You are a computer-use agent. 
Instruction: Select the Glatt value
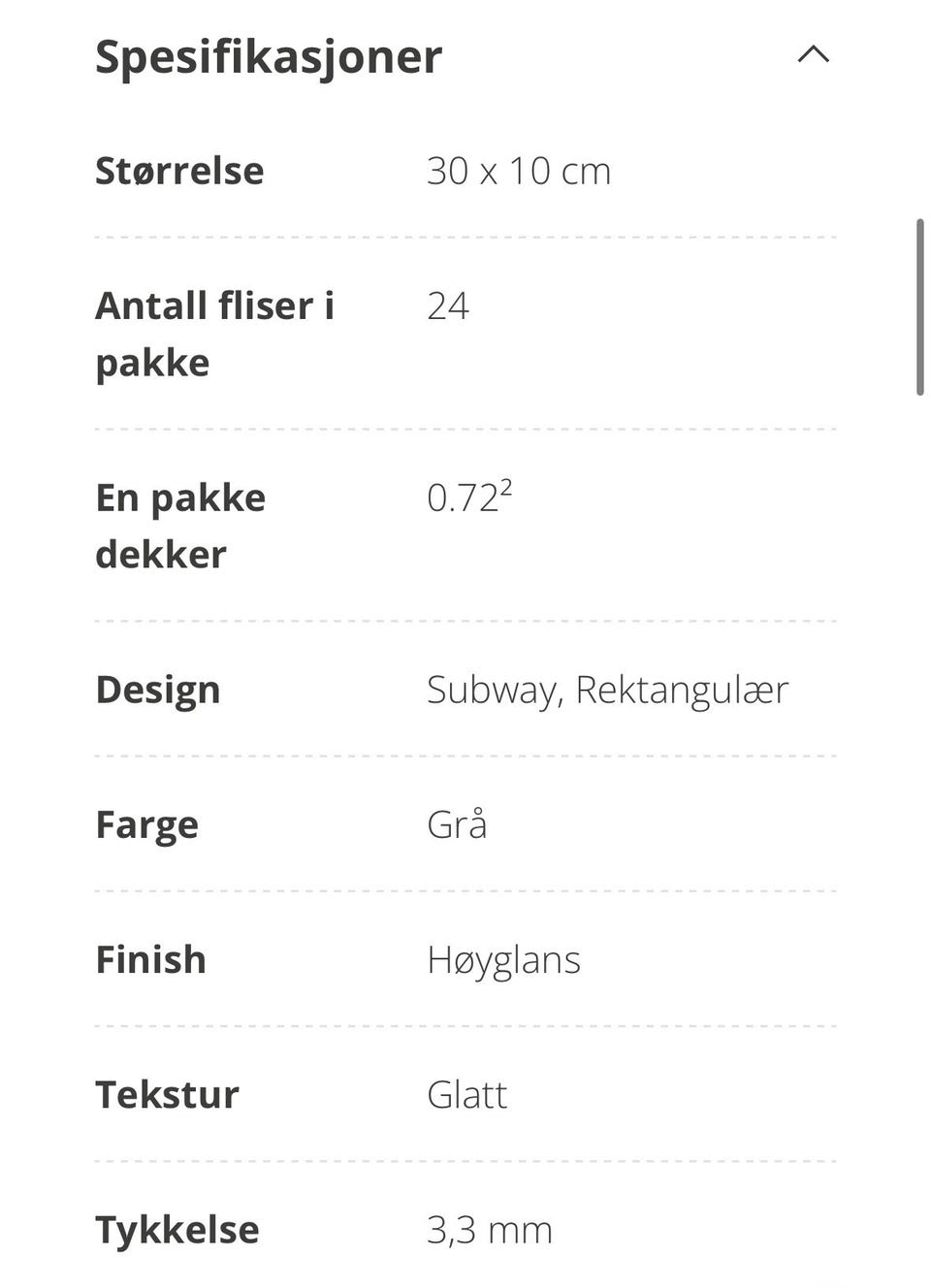coord(466,1095)
